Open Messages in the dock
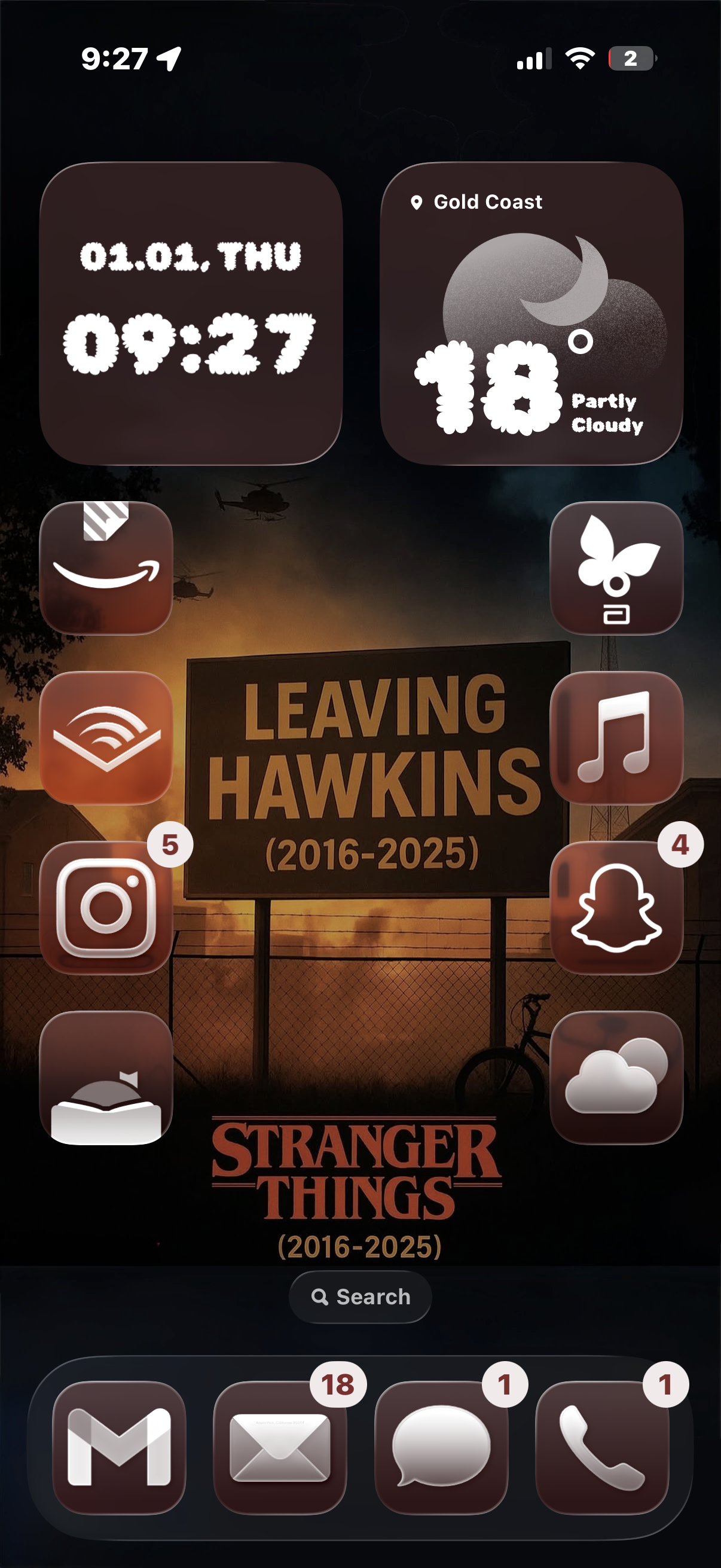Screen dimensions: 721x1568 [x=441, y=1446]
